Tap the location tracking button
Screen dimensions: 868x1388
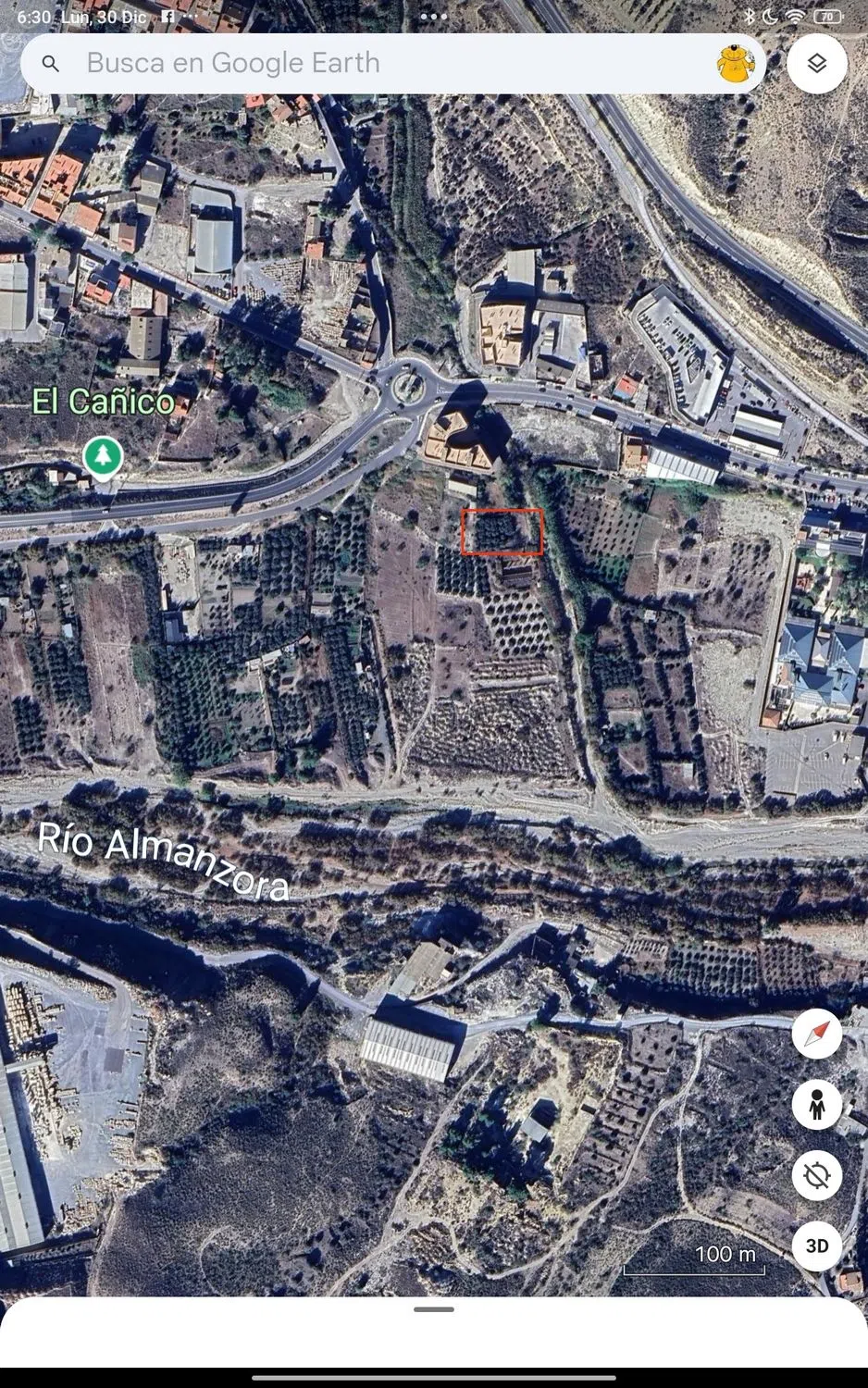[816, 1175]
